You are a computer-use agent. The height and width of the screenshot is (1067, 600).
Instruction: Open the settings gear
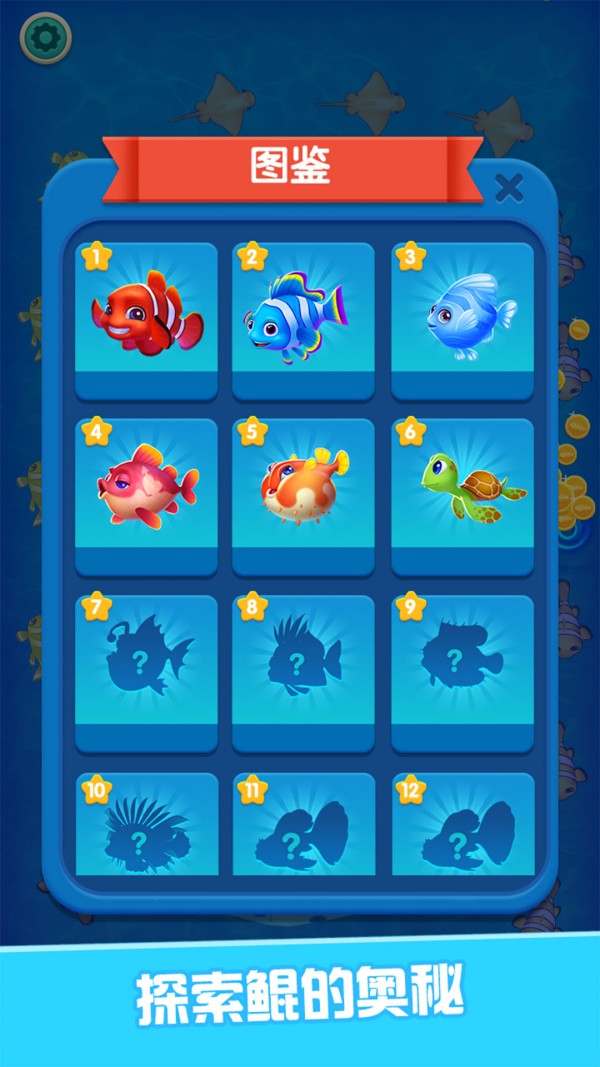point(45,38)
